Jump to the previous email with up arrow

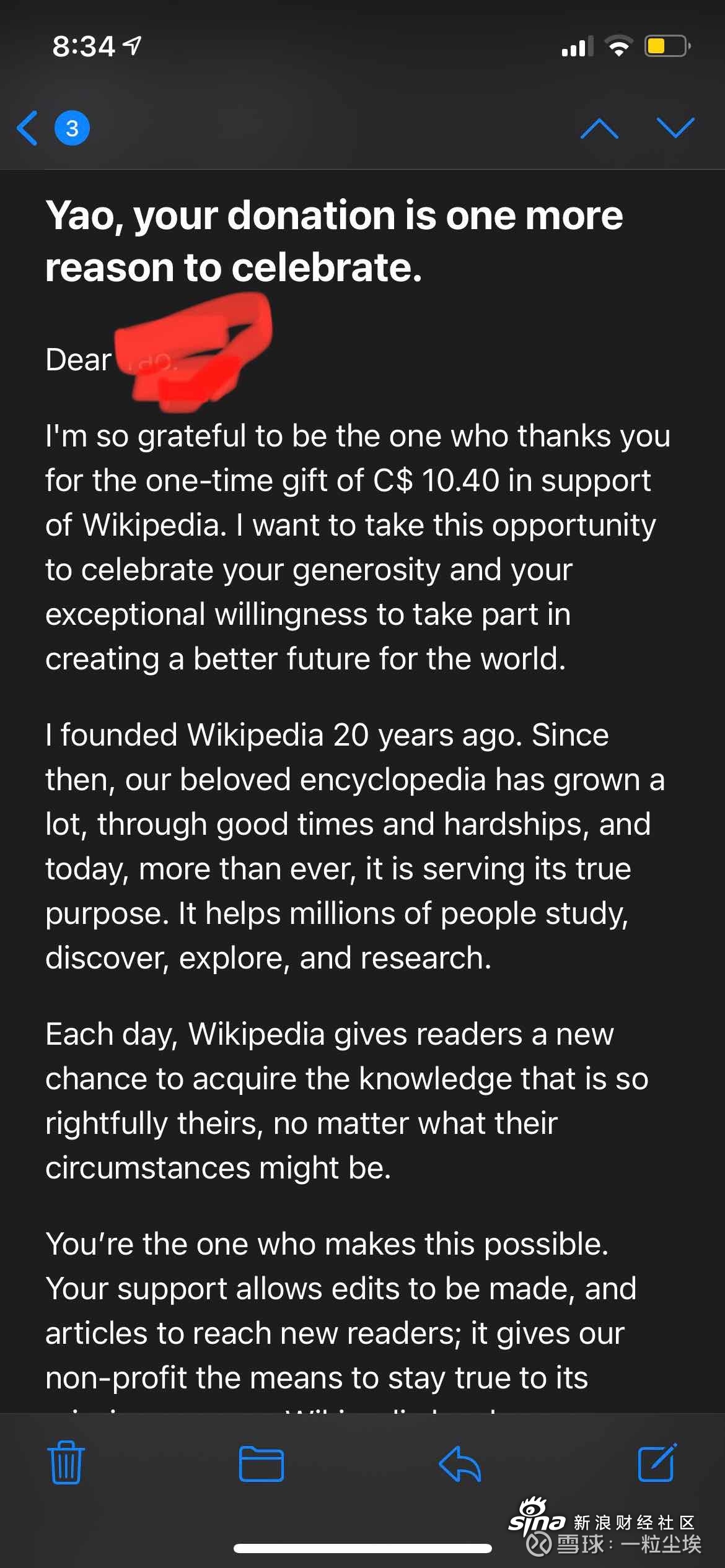(x=599, y=128)
